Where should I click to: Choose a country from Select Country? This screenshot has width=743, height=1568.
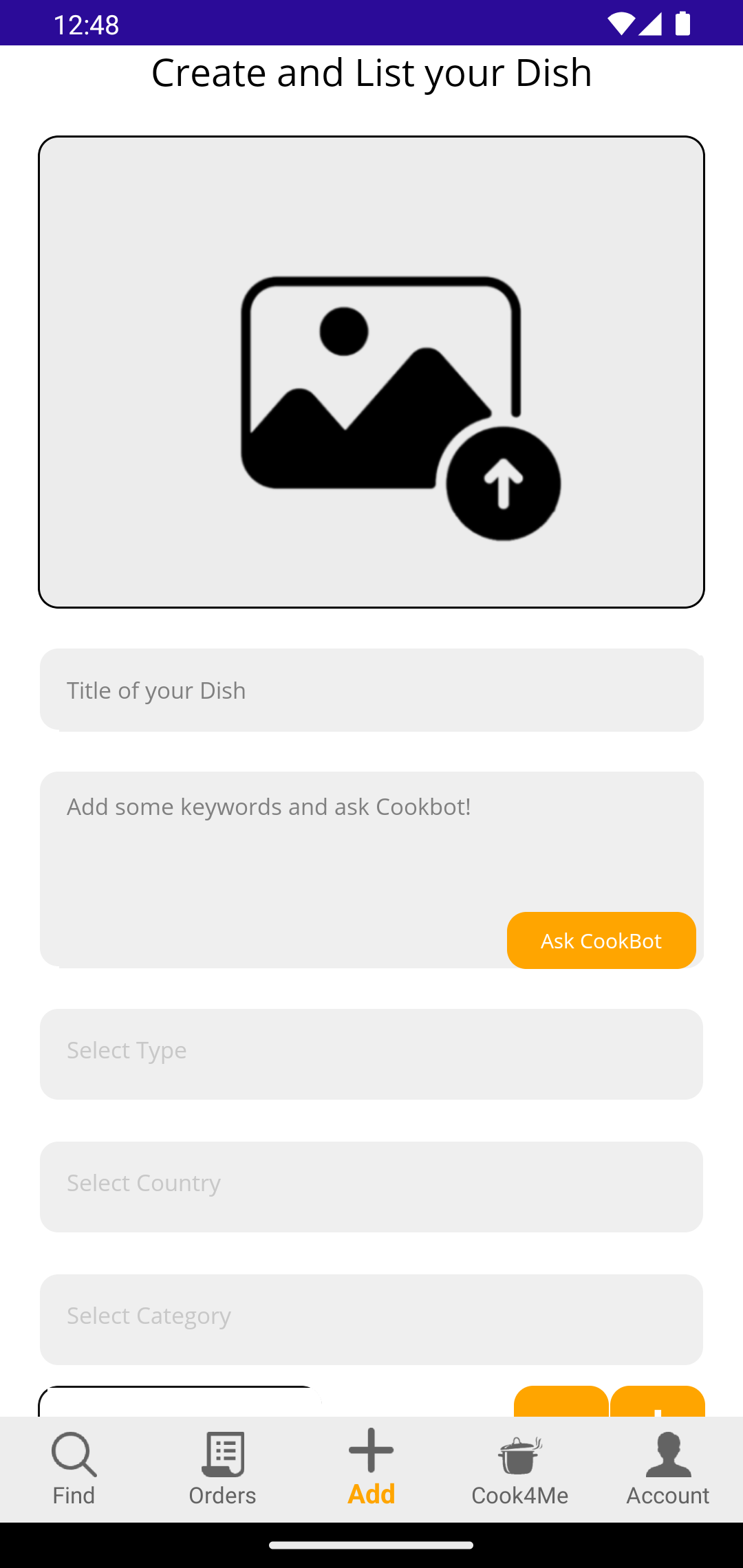tap(371, 1186)
